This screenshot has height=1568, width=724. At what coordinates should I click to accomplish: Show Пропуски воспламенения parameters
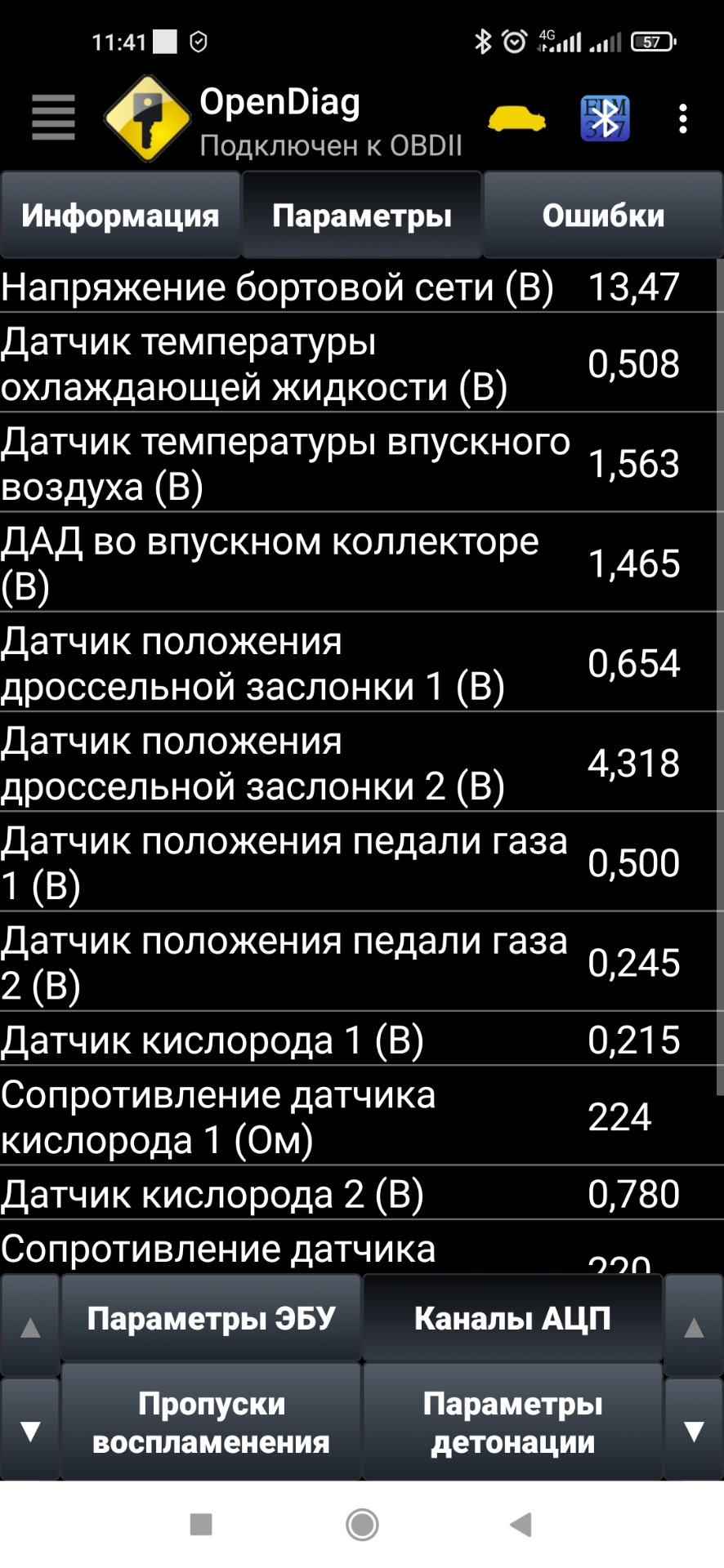coord(211,1423)
